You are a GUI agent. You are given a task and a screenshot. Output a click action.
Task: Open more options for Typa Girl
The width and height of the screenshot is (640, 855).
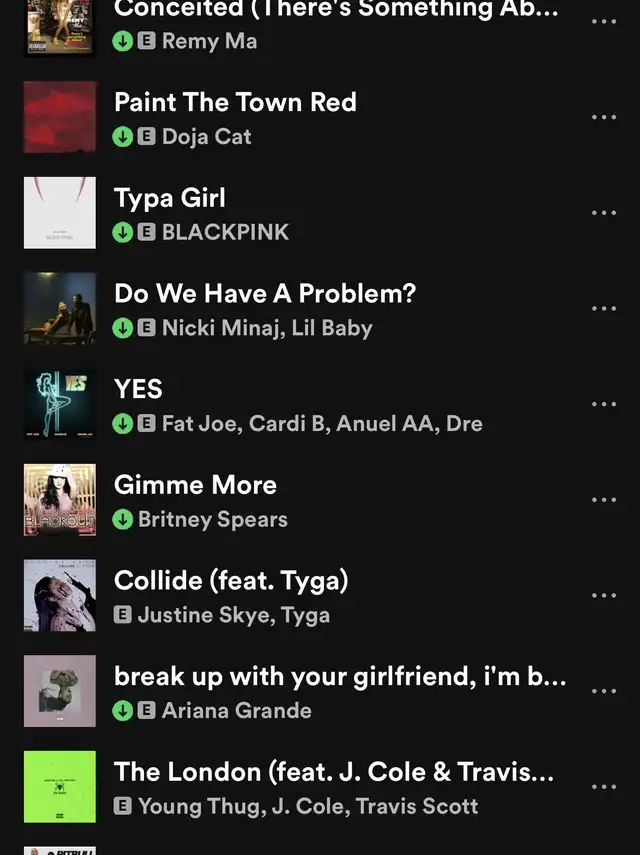click(x=604, y=213)
